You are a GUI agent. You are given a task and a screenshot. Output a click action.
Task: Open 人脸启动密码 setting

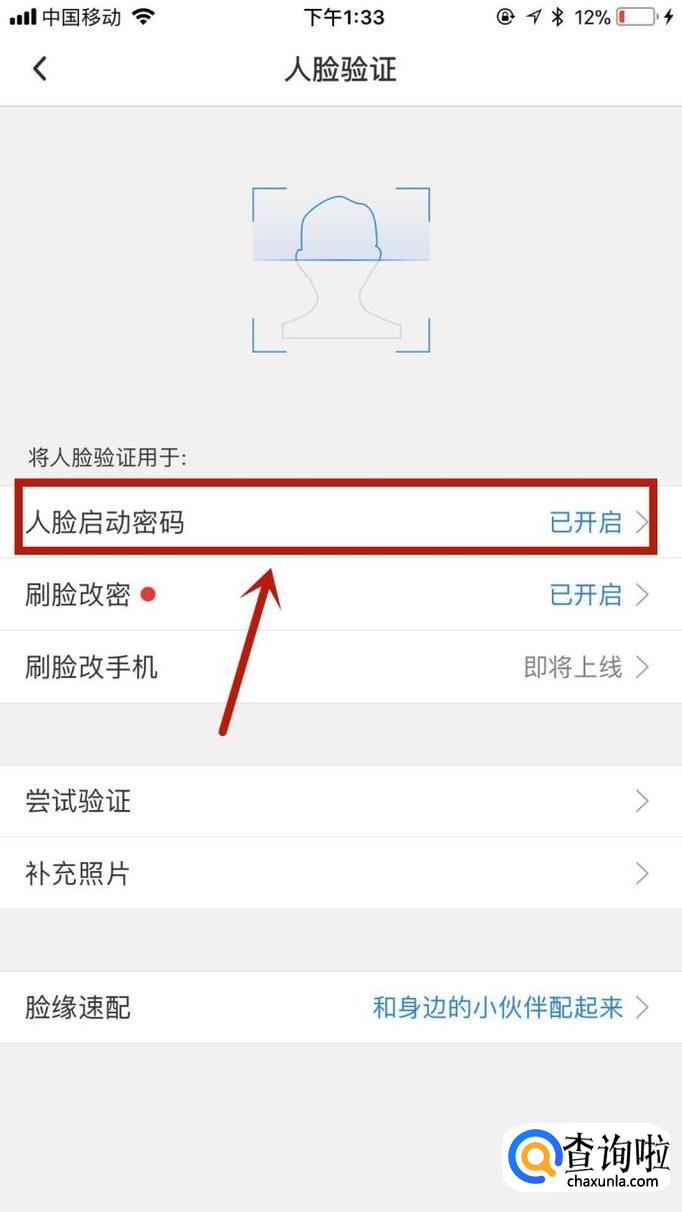coord(341,522)
